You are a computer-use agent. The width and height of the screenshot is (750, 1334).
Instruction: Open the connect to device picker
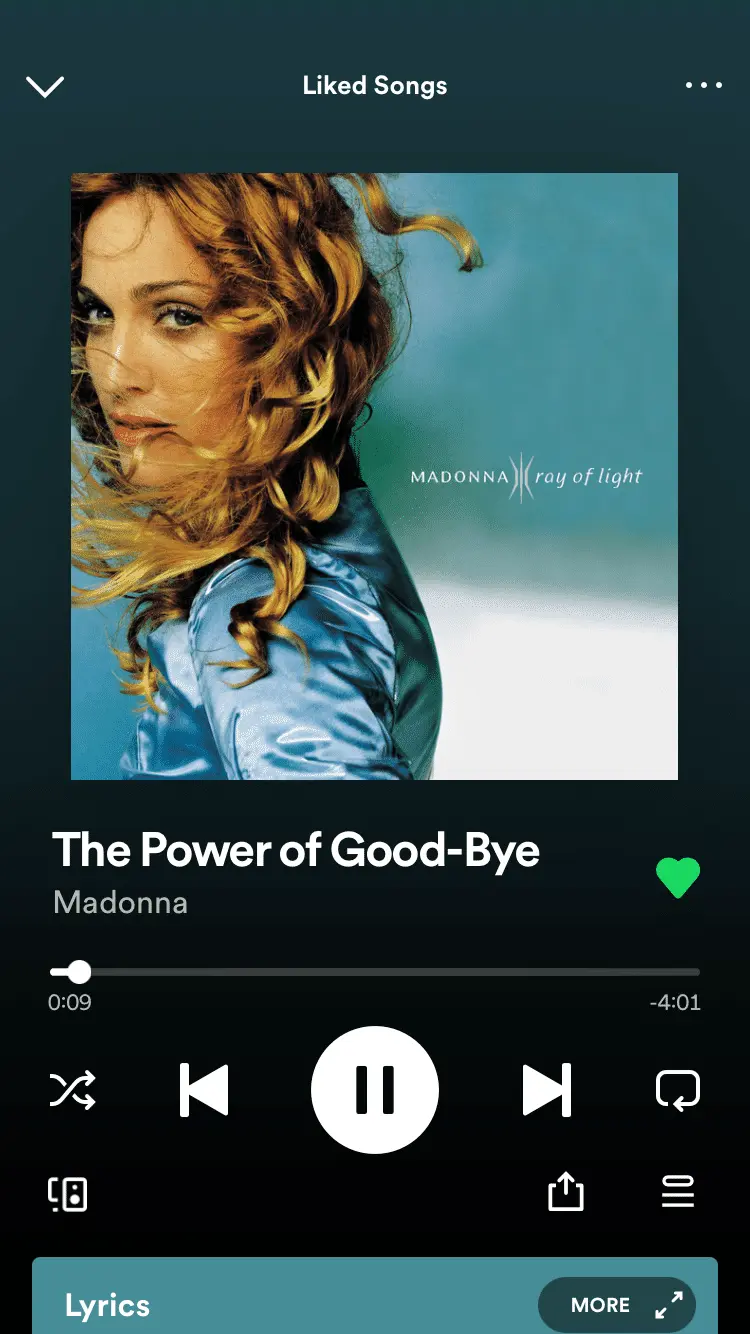[68, 1193]
